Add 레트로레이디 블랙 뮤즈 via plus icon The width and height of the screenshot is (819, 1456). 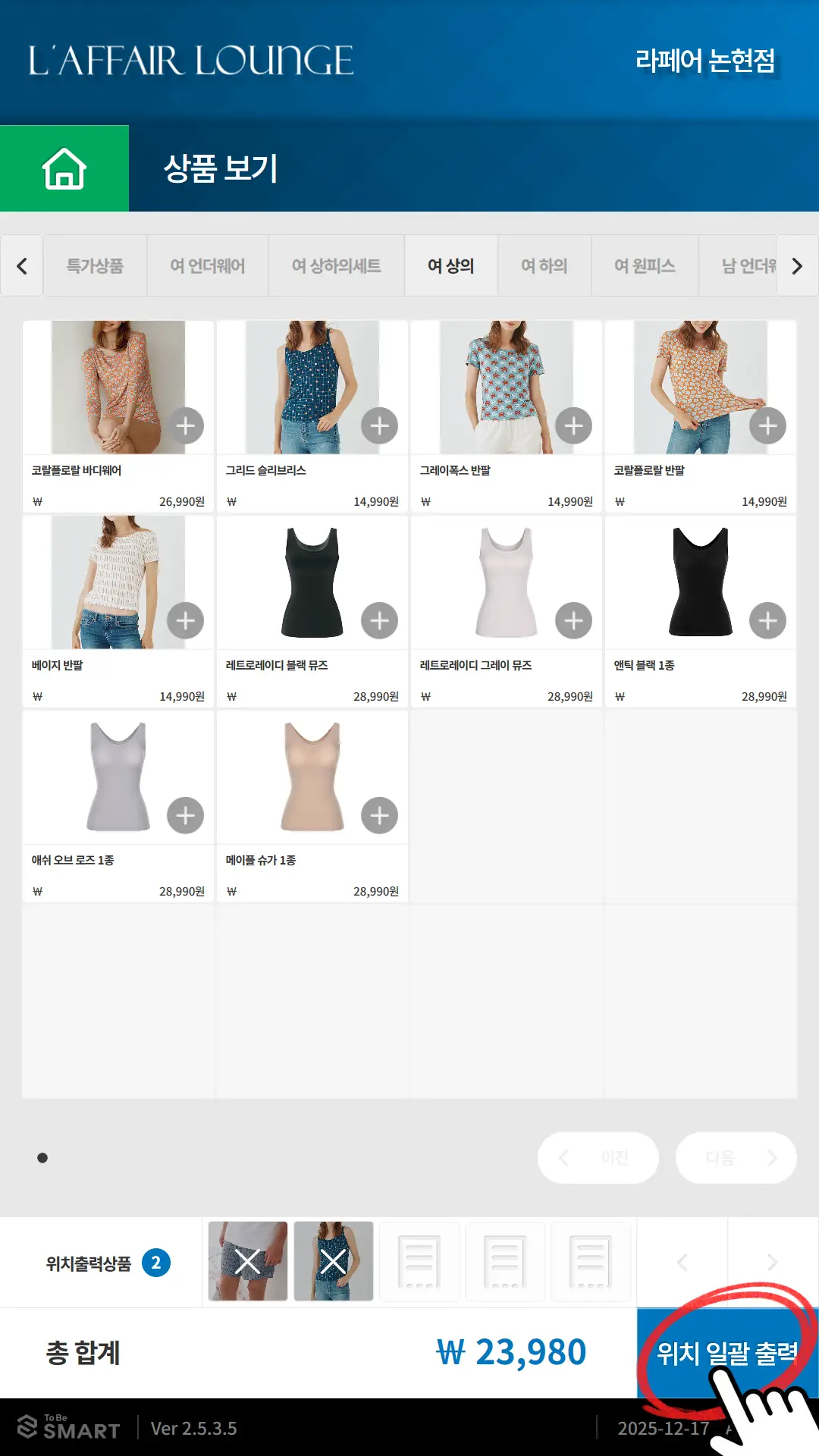click(378, 620)
